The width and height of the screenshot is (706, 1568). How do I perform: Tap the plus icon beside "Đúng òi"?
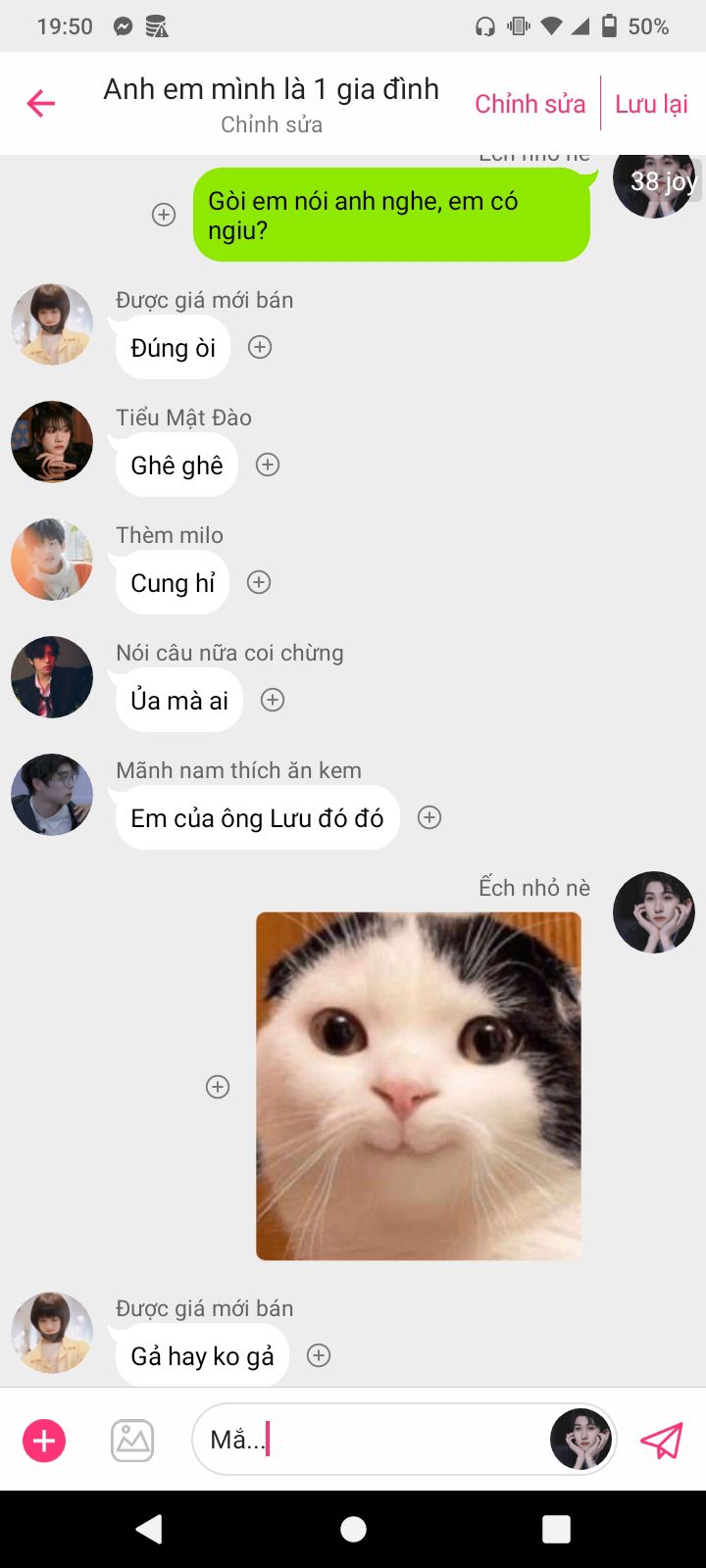[x=260, y=347]
